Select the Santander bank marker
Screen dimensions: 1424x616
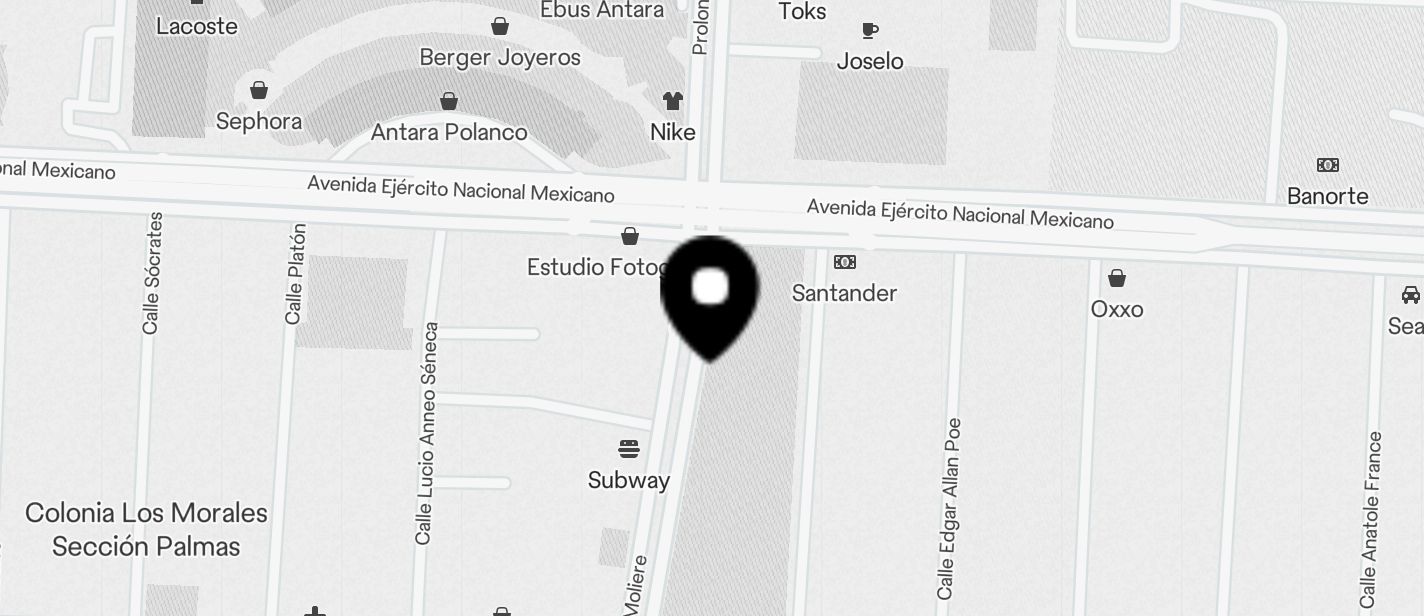[845, 263]
